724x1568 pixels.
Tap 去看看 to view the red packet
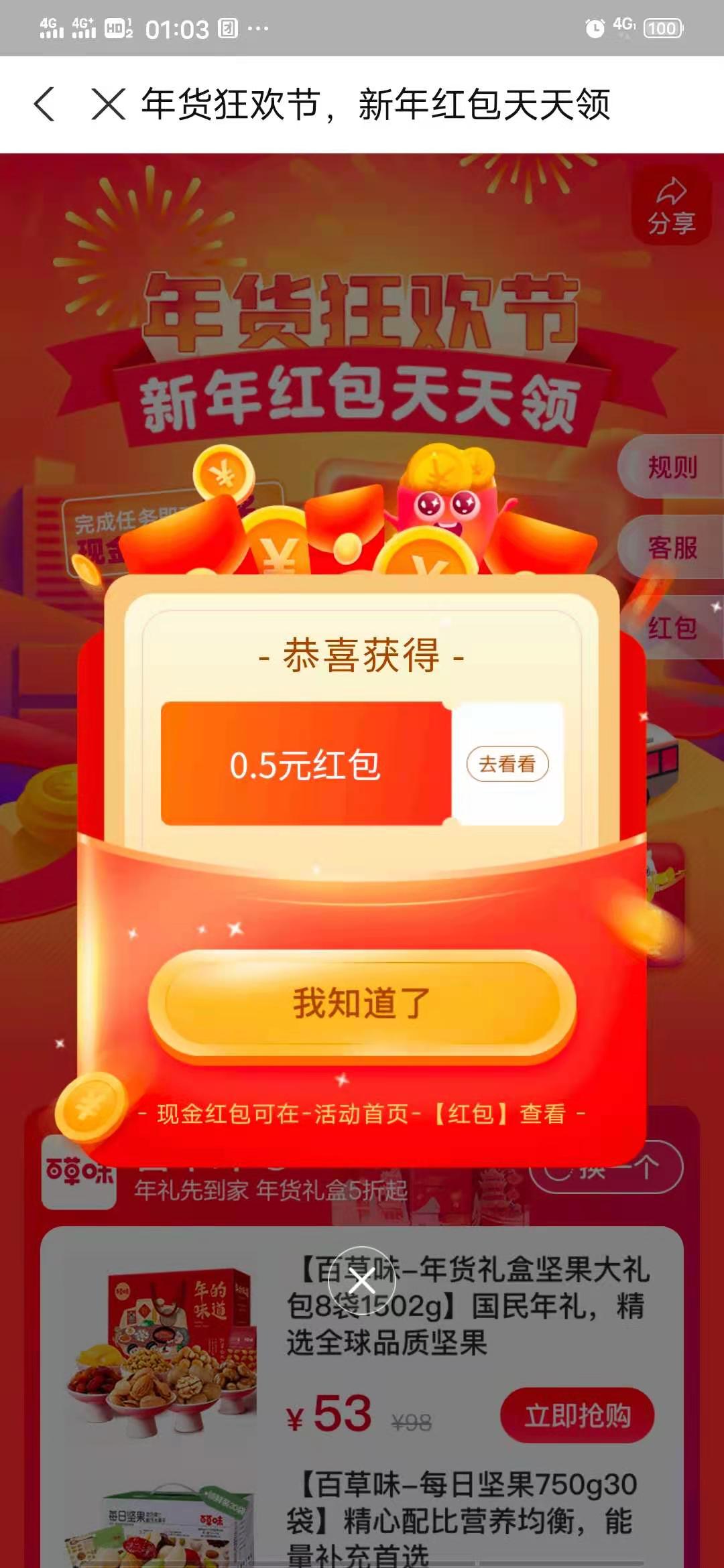[x=507, y=764]
